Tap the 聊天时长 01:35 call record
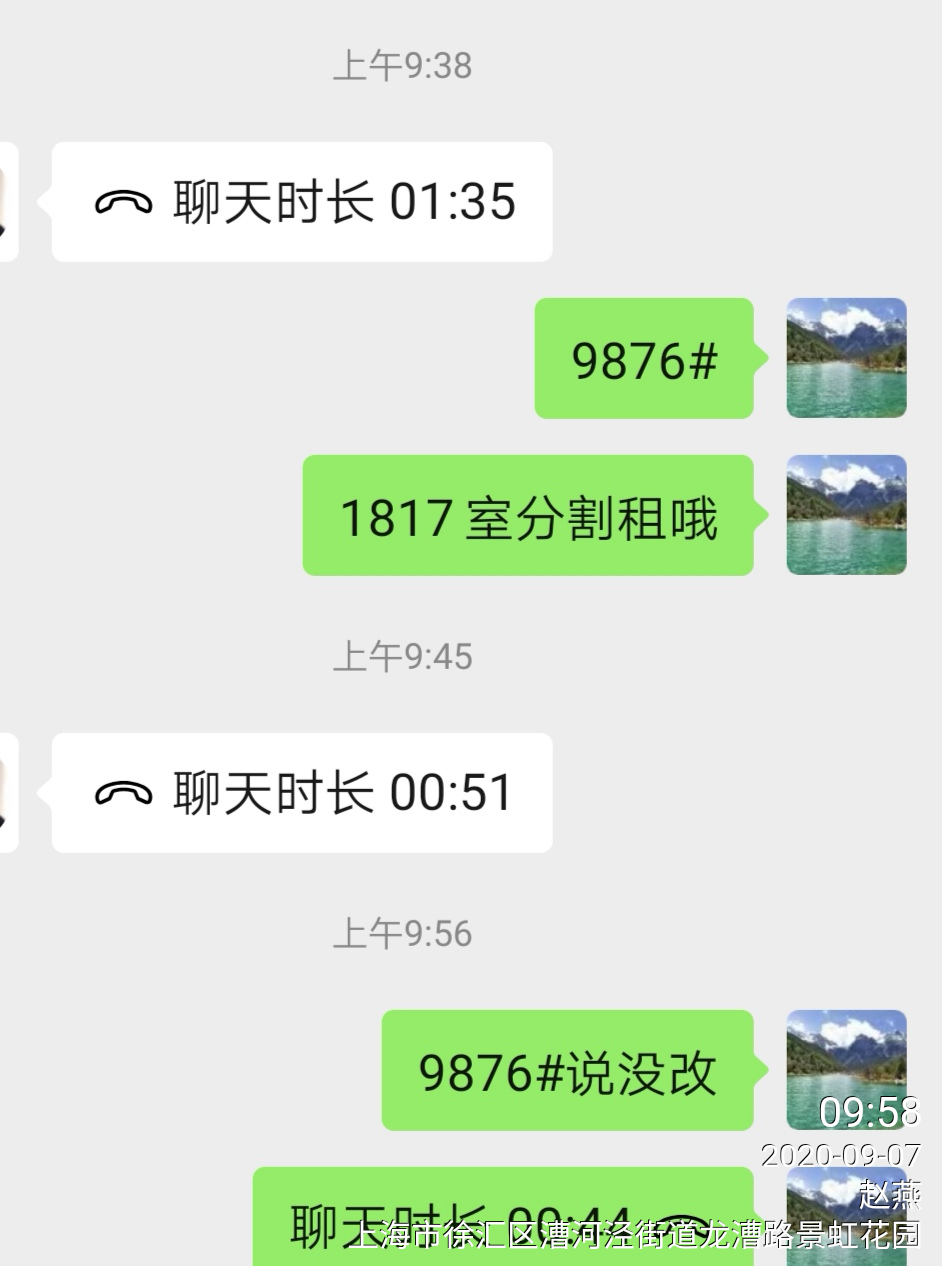 coord(302,202)
